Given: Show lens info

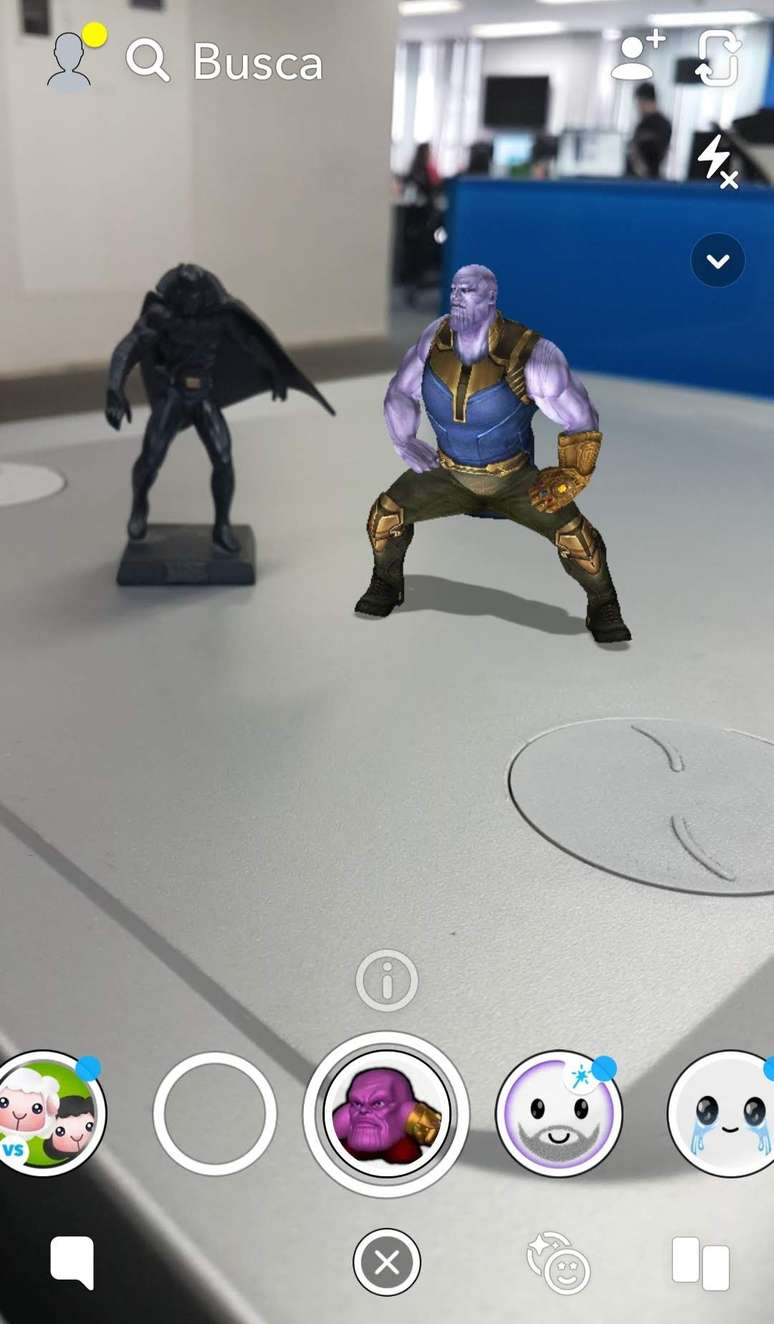Looking at the screenshot, I should 386,981.
